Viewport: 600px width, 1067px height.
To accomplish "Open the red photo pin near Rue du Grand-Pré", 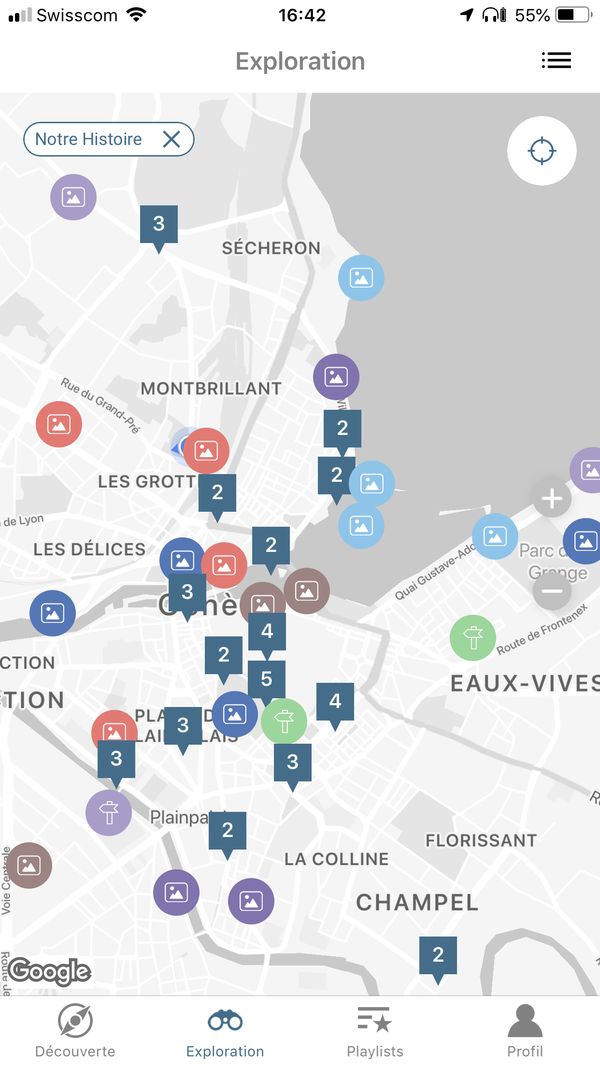I will click(x=59, y=424).
